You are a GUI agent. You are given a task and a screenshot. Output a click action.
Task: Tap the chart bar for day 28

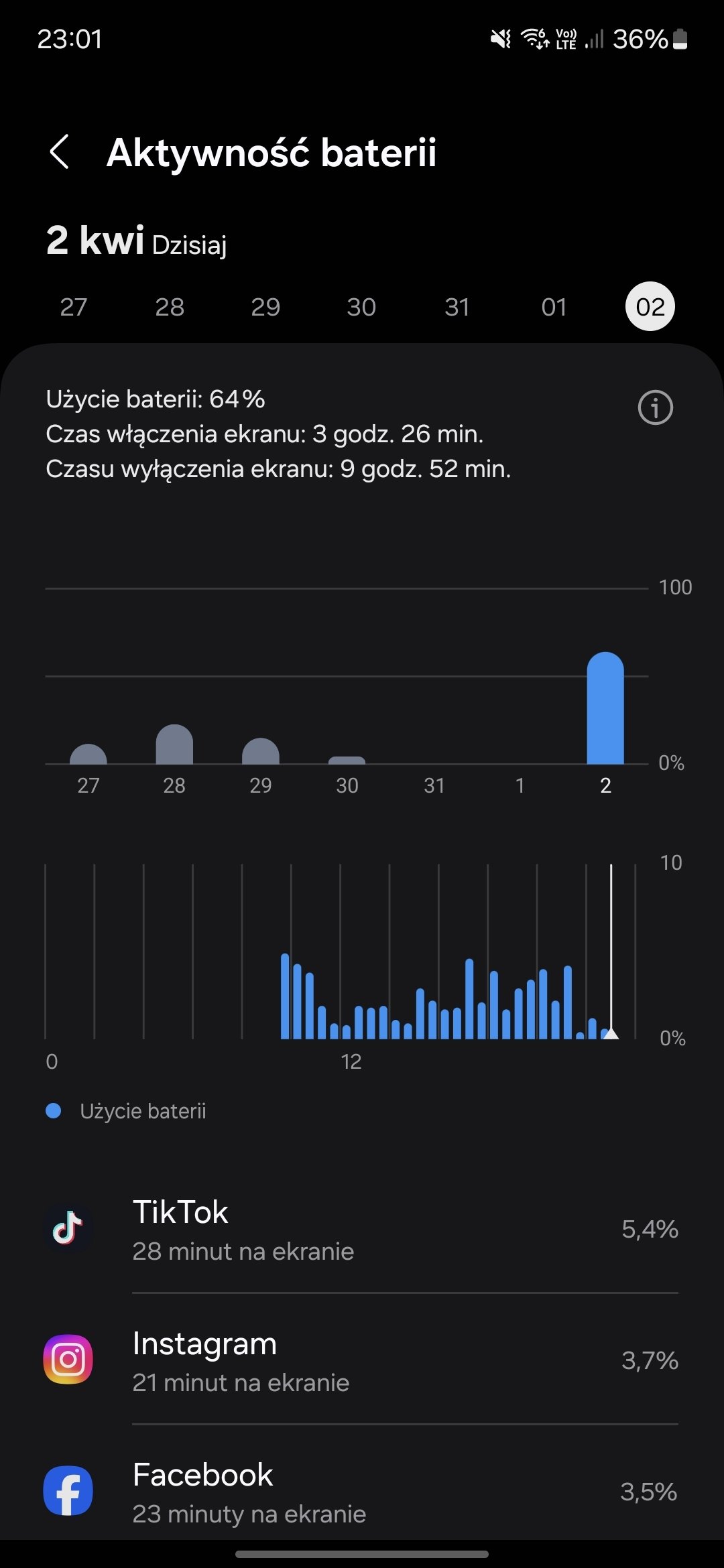pyautogui.click(x=174, y=744)
